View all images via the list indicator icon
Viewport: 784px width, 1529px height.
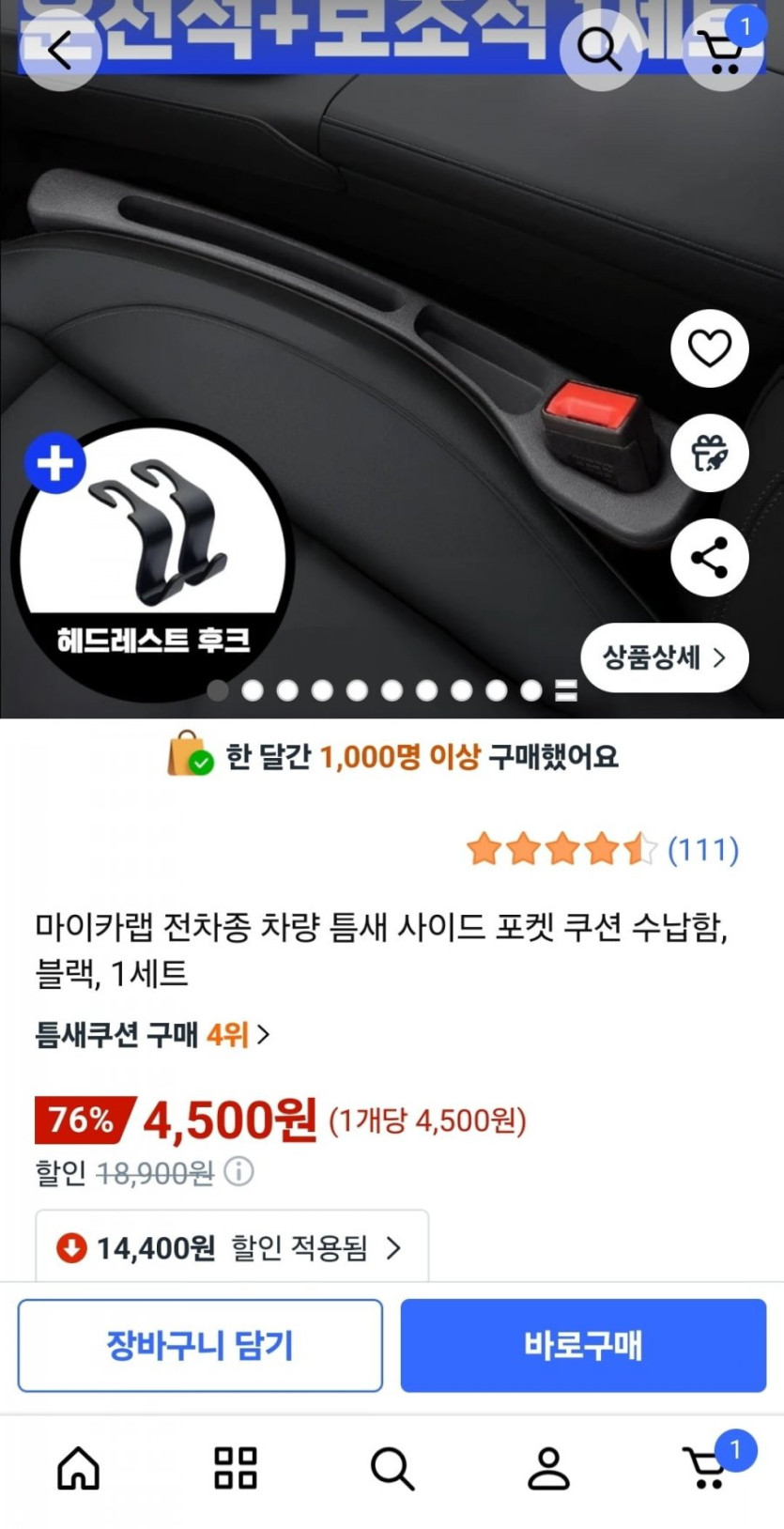pos(565,690)
